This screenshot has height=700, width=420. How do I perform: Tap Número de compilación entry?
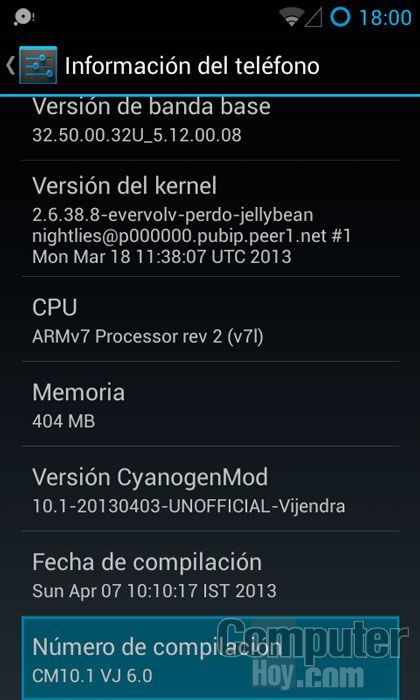210,658
